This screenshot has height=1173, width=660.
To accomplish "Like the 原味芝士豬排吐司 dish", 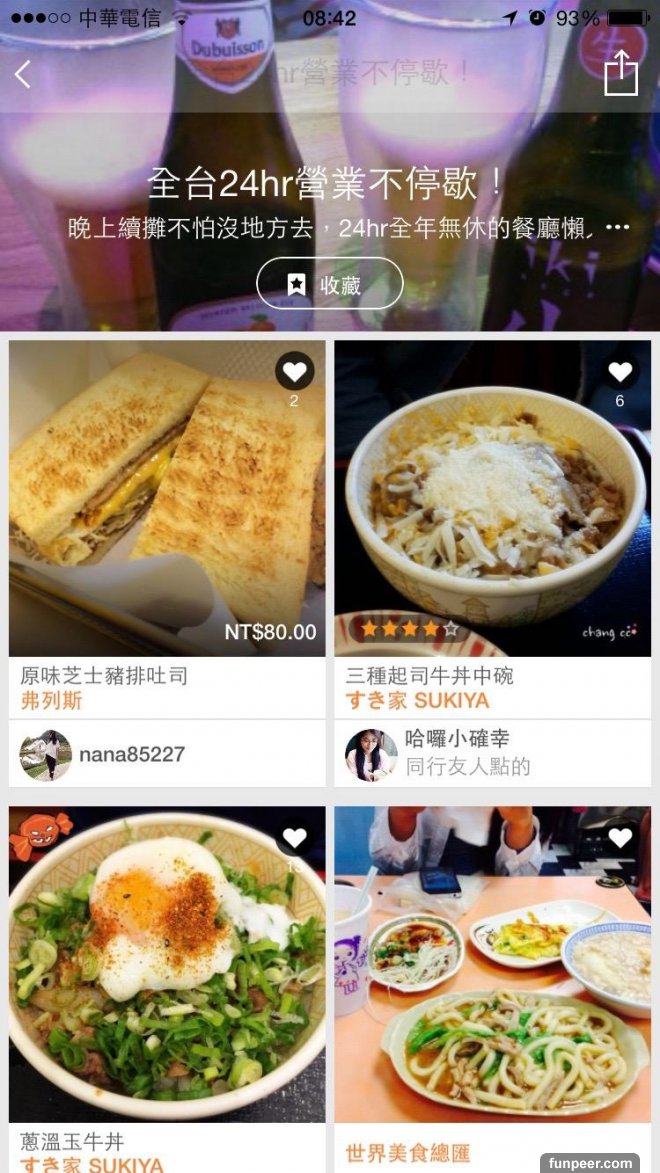I will 294,372.
